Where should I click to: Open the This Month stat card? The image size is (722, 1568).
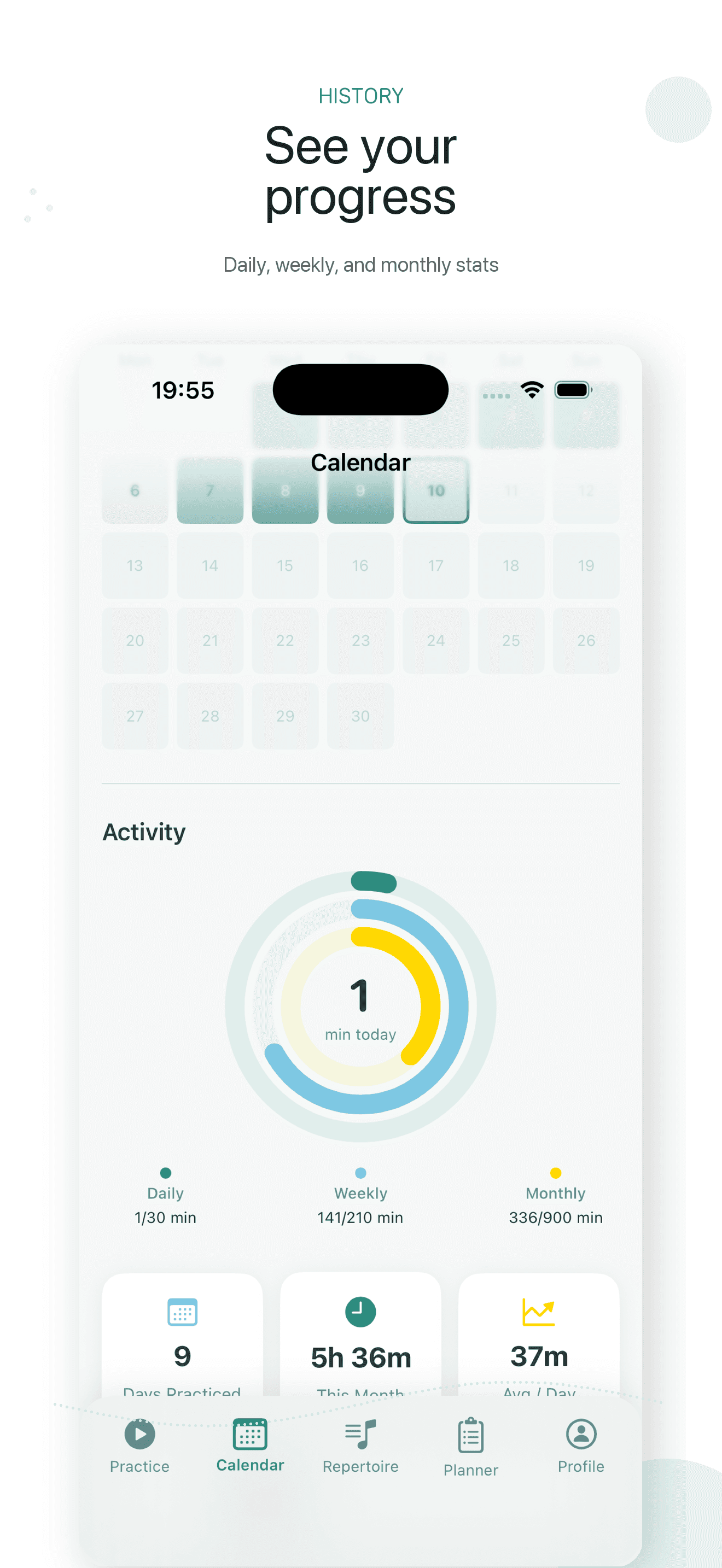click(360, 1339)
